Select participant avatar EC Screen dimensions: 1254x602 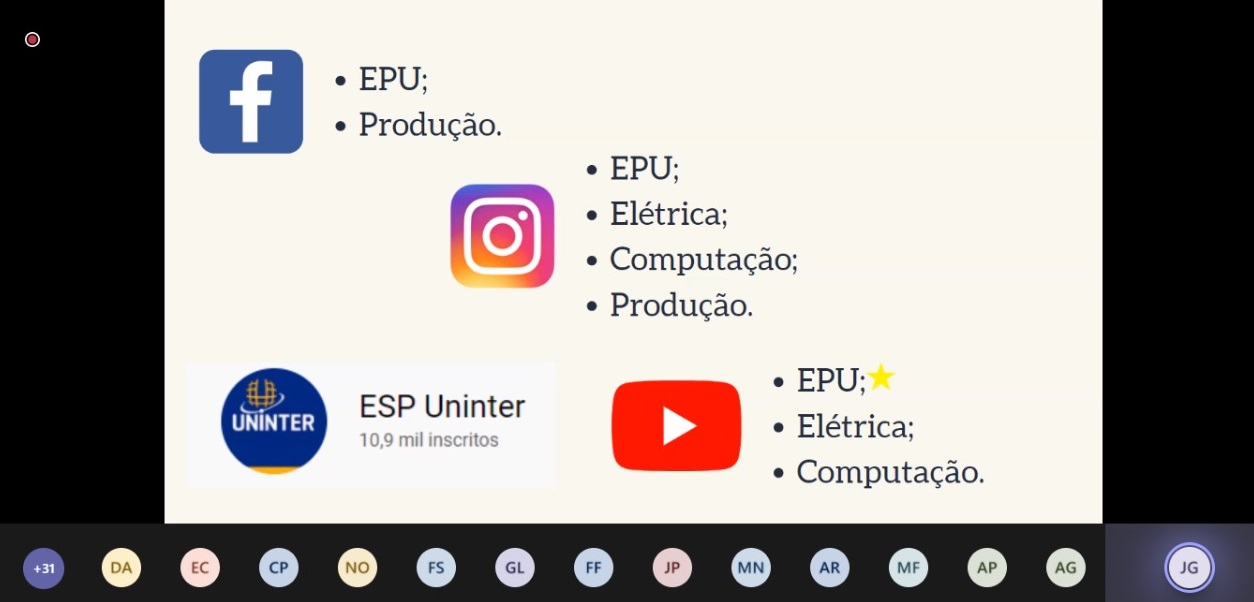(200, 568)
